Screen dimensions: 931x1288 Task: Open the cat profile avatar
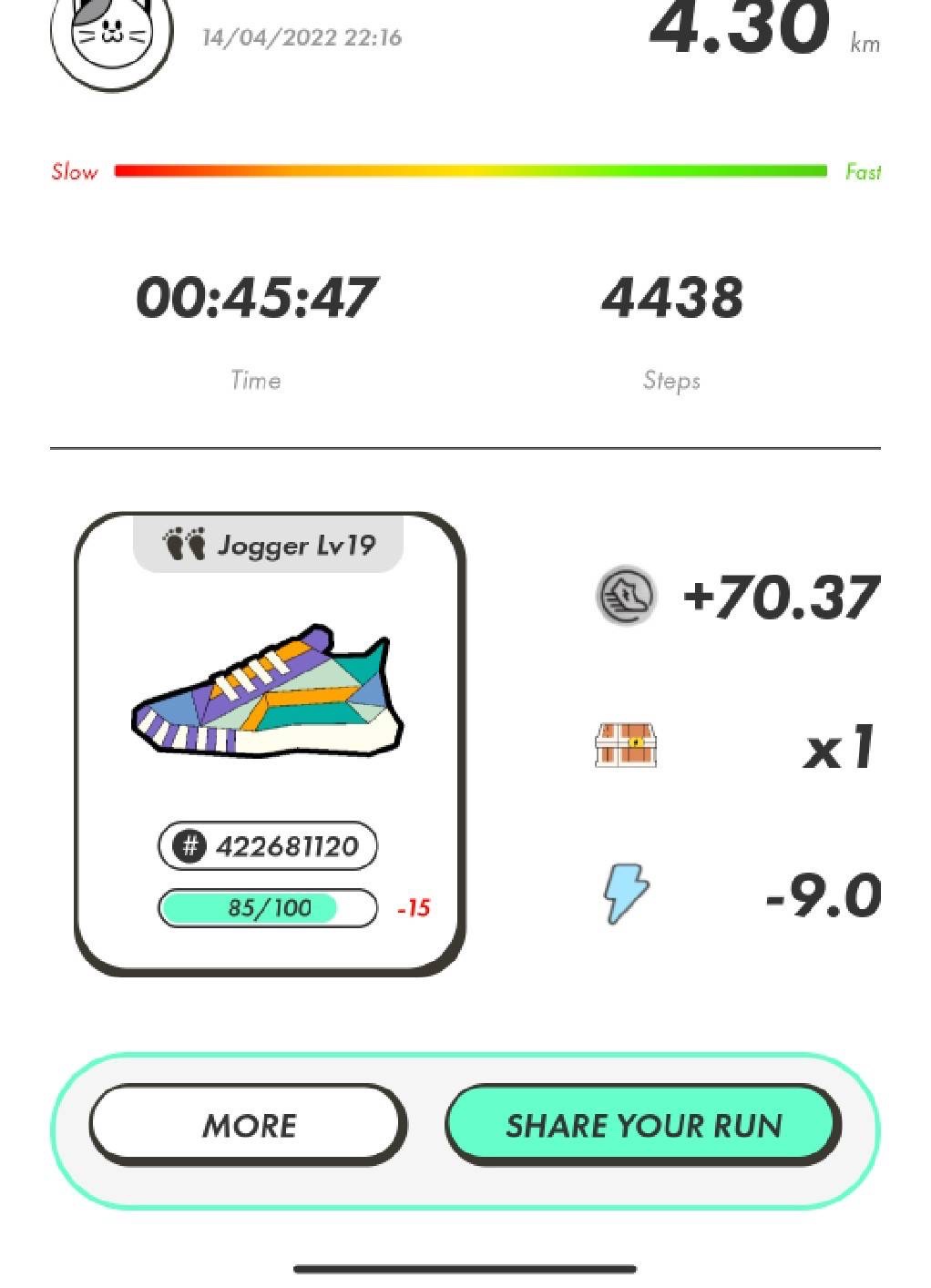(111, 36)
